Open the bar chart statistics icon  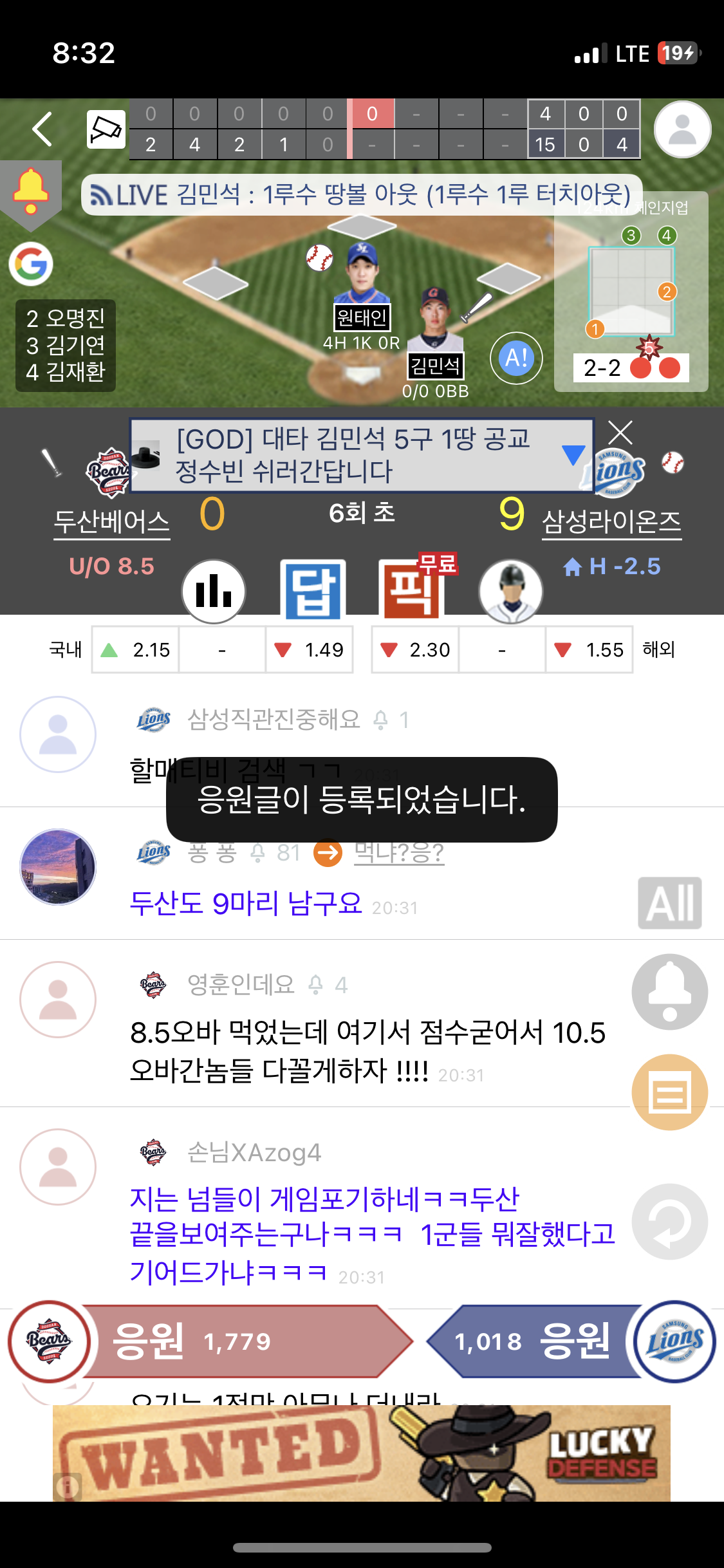214,591
